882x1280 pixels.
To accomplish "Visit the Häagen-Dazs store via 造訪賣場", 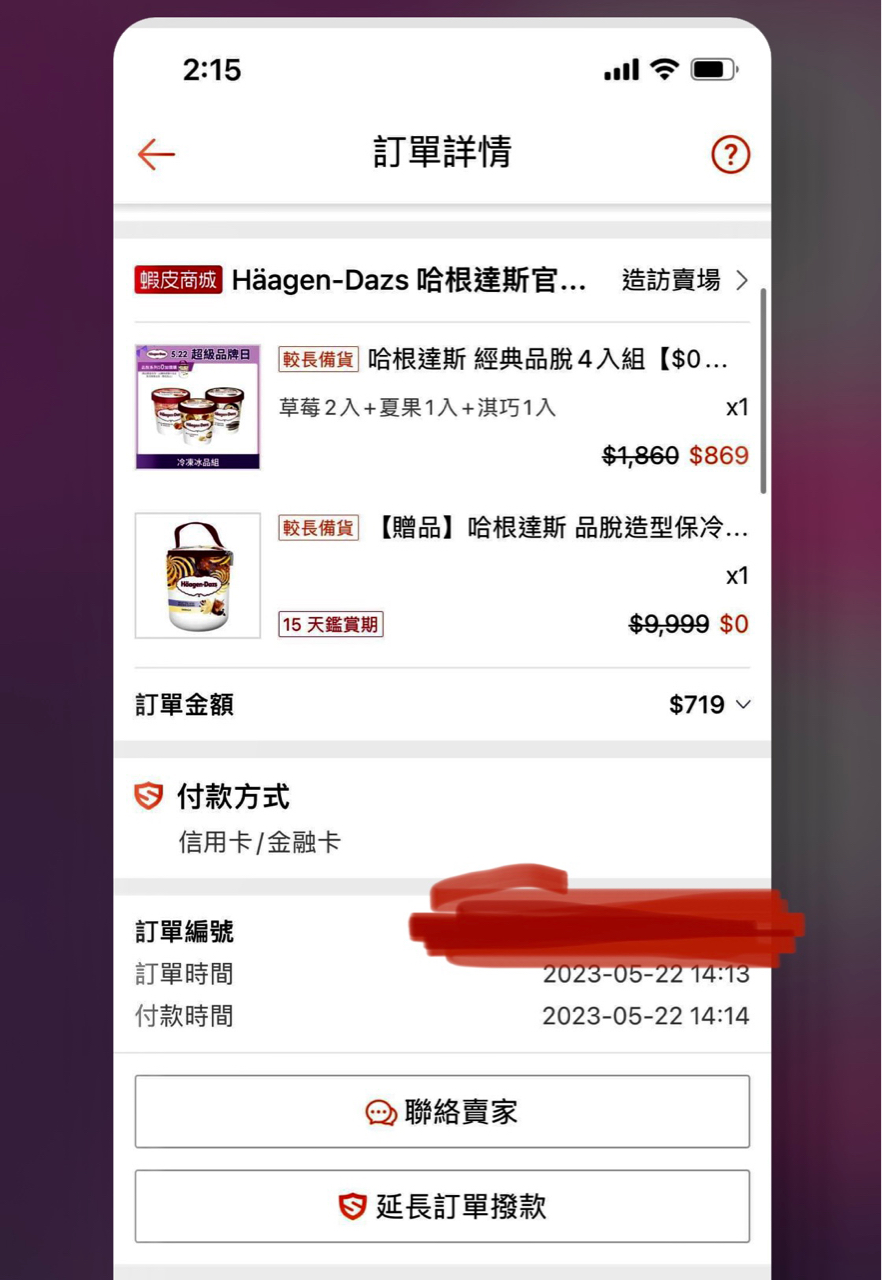I will [684, 280].
